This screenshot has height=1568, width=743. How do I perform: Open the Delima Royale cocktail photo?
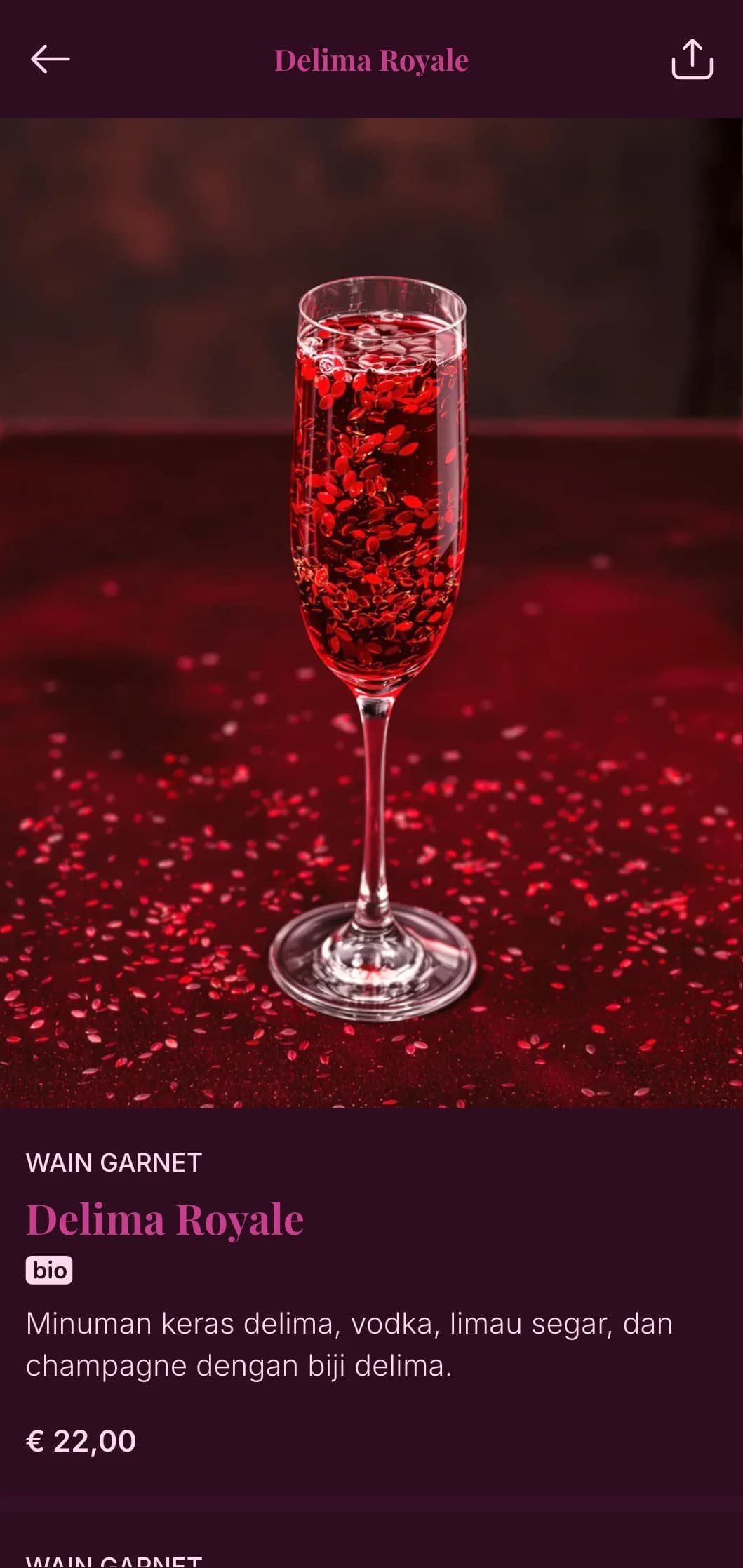(371, 612)
